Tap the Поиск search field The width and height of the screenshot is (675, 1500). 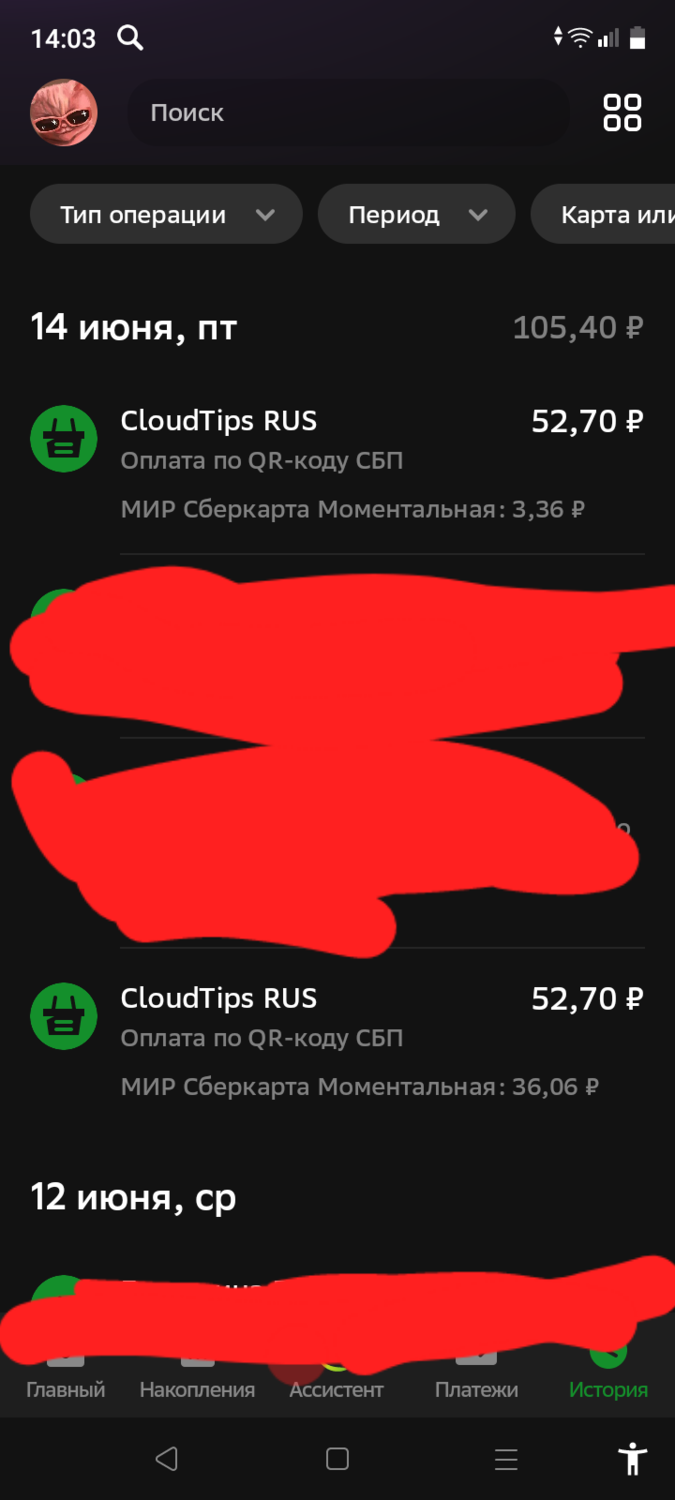pos(348,113)
